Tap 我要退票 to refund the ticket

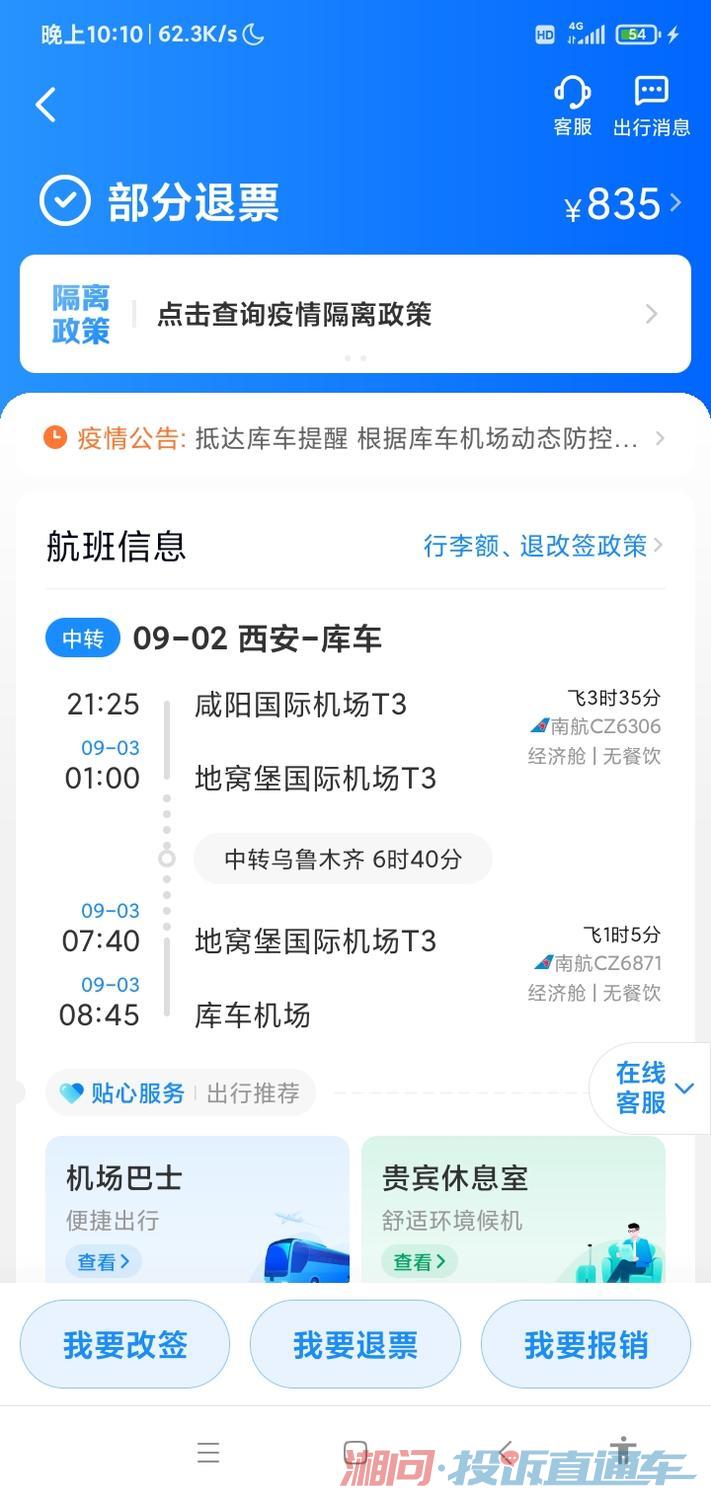(x=355, y=1345)
